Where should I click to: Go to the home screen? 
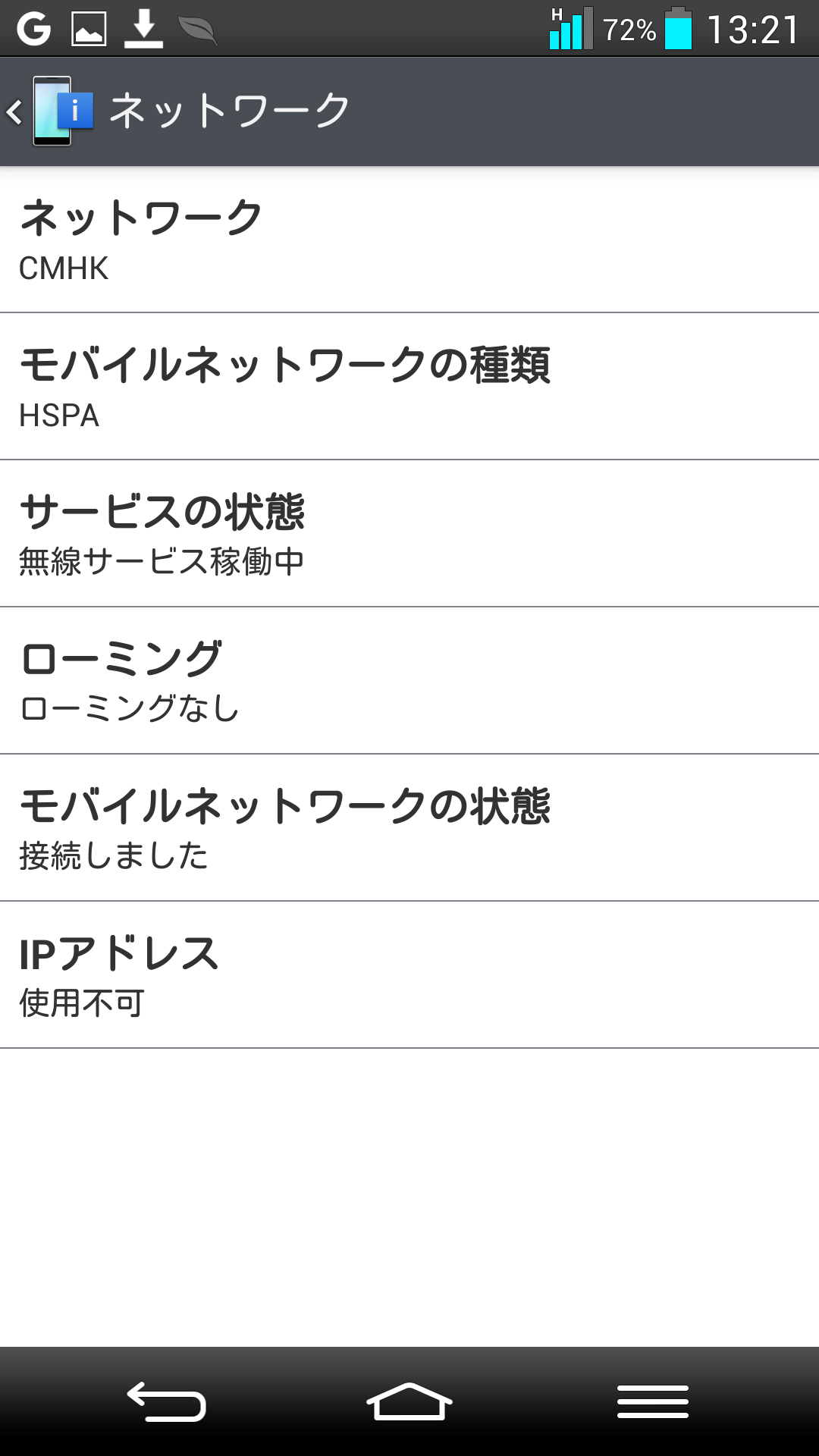coord(409,1401)
